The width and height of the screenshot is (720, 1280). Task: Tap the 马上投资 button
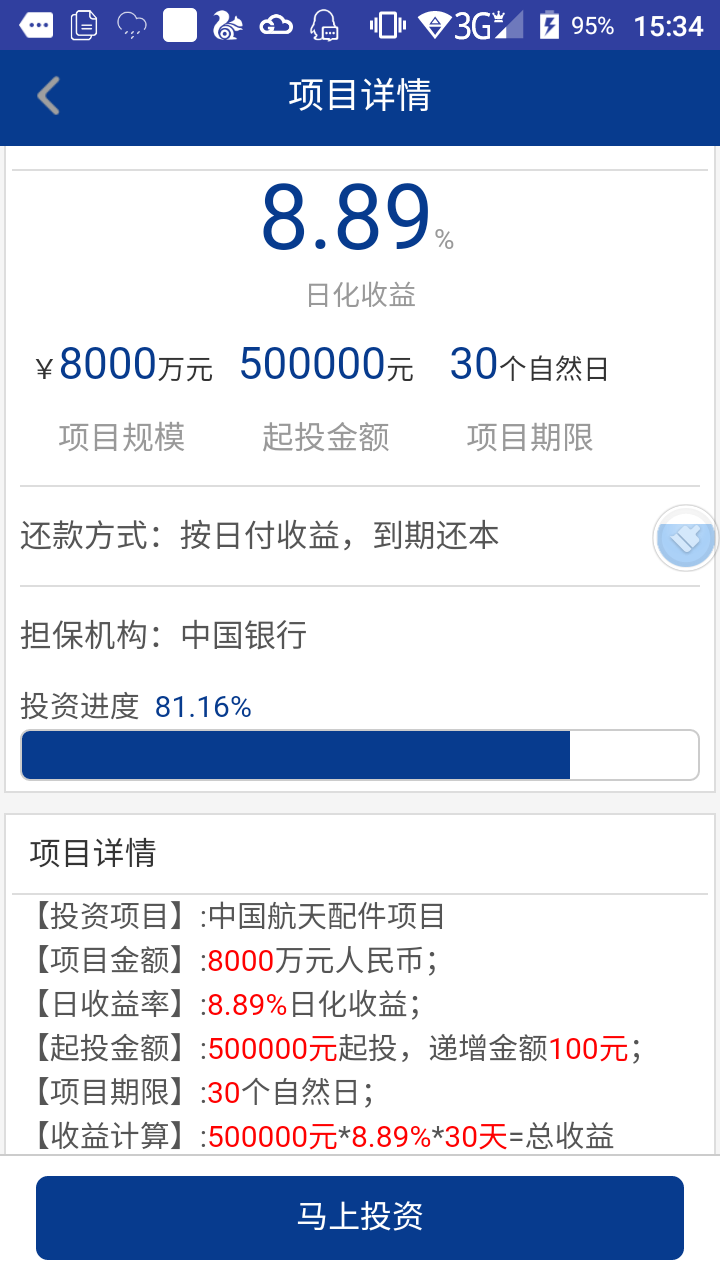[x=360, y=1217]
